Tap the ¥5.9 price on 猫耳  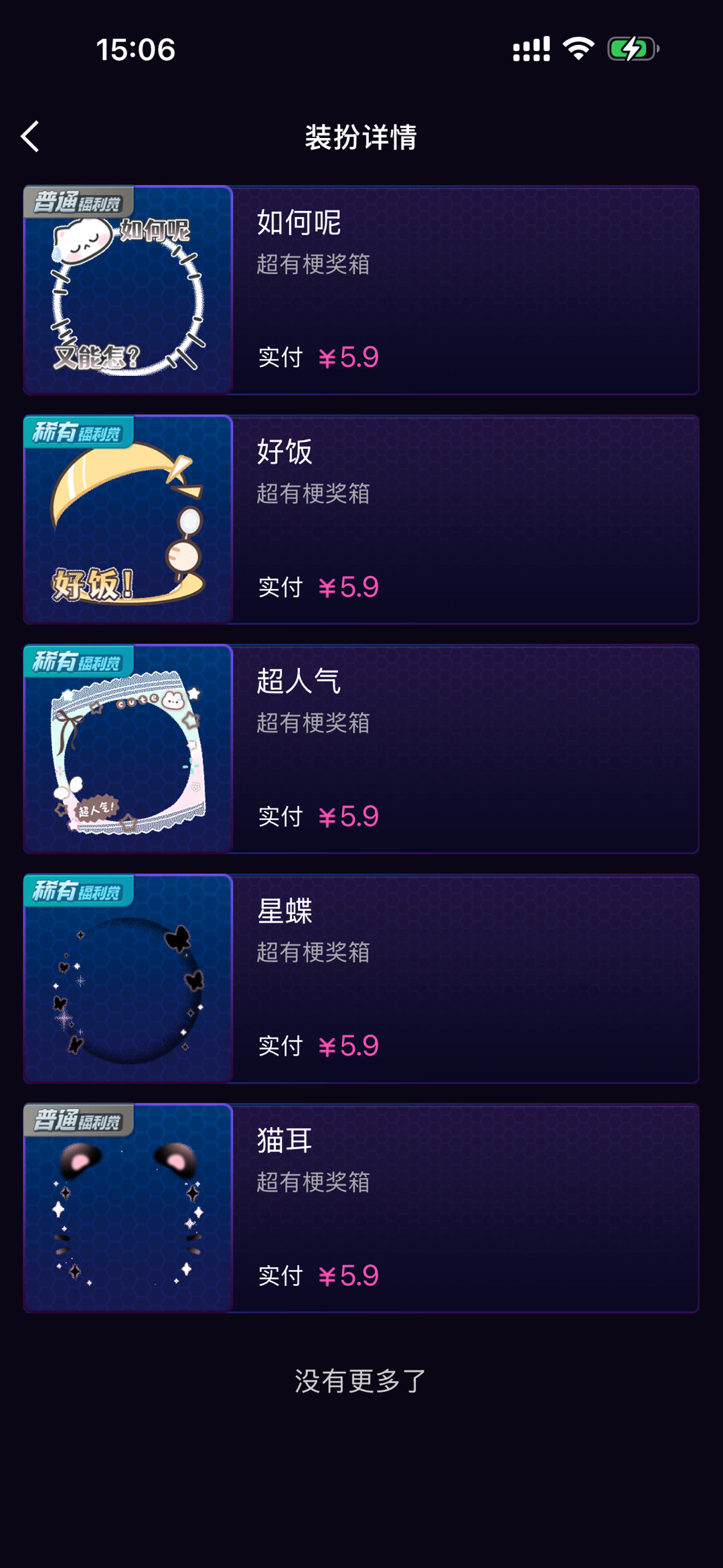coord(348,1275)
